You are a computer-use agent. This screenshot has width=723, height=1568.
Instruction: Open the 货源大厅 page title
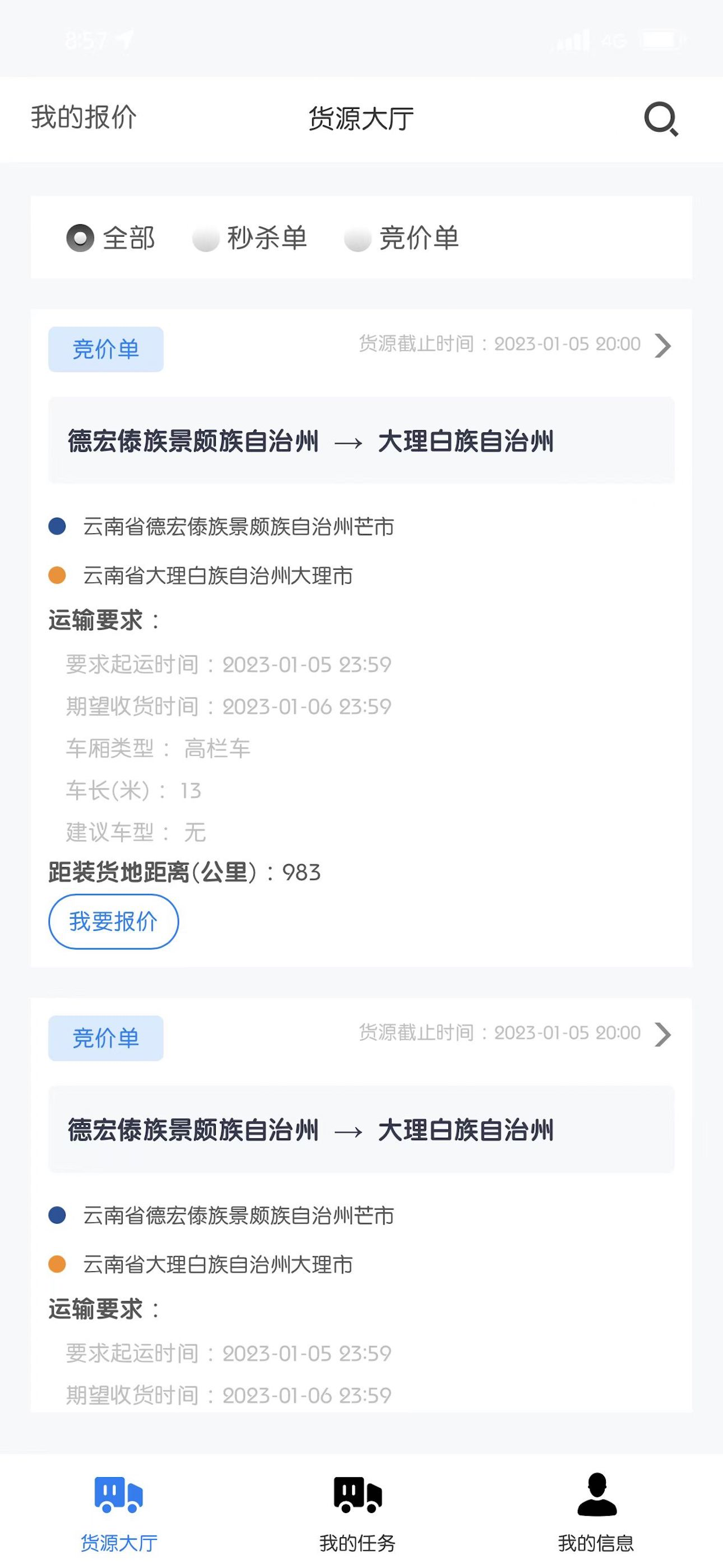pos(360,119)
